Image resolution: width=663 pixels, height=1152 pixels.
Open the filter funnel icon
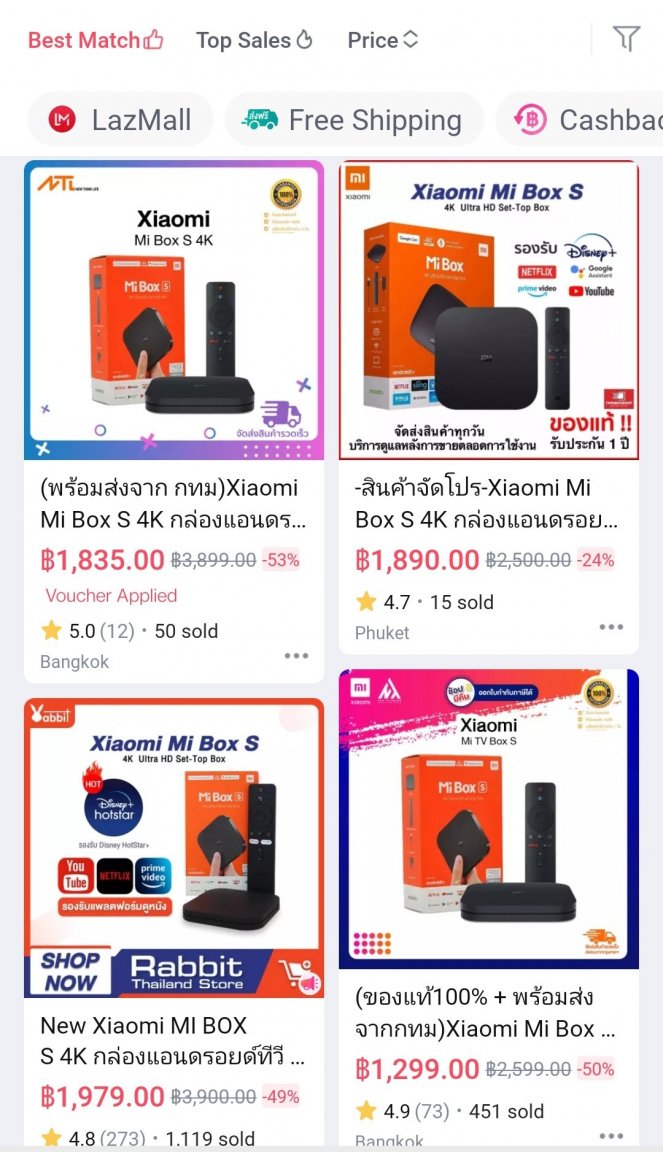626,39
